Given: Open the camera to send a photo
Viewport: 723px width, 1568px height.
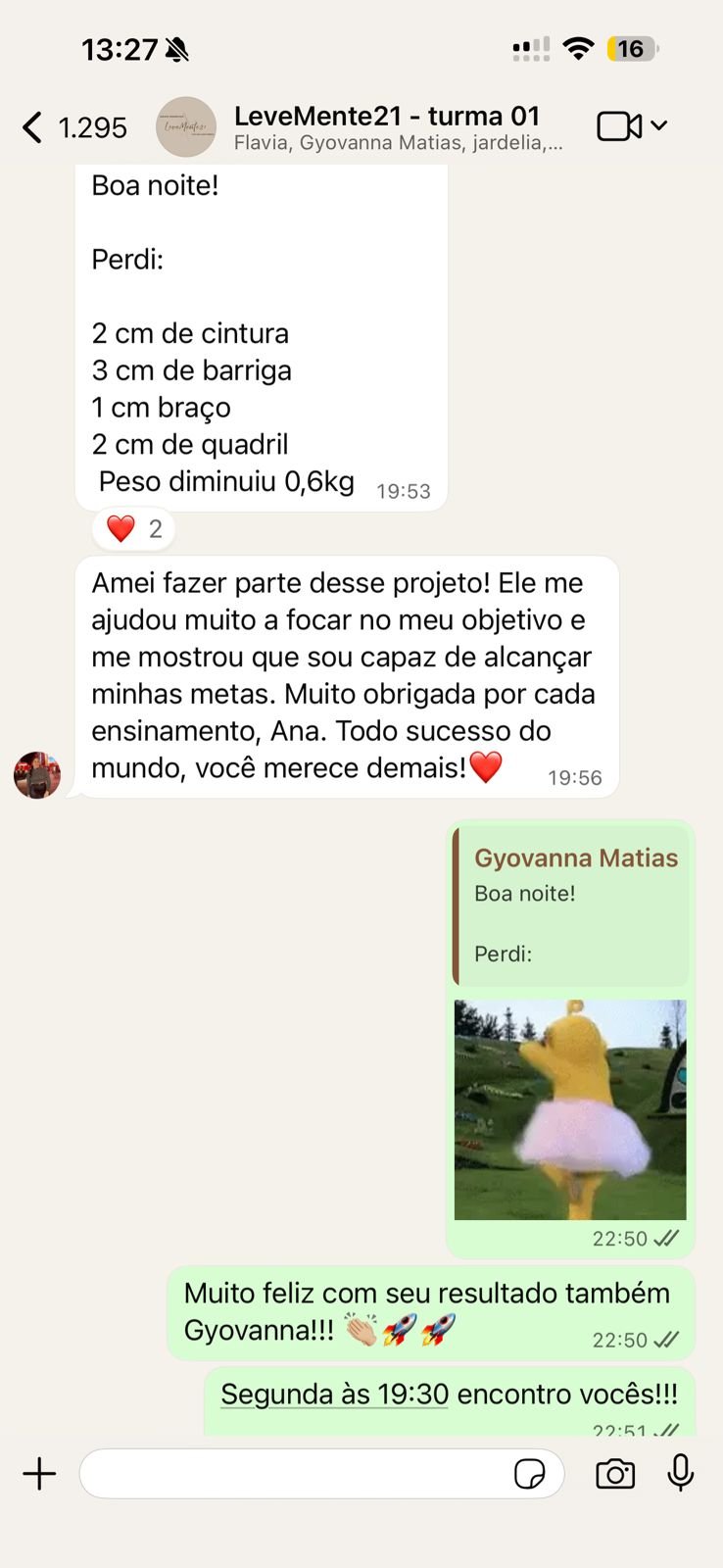Looking at the screenshot, I should coord(615,1474).
